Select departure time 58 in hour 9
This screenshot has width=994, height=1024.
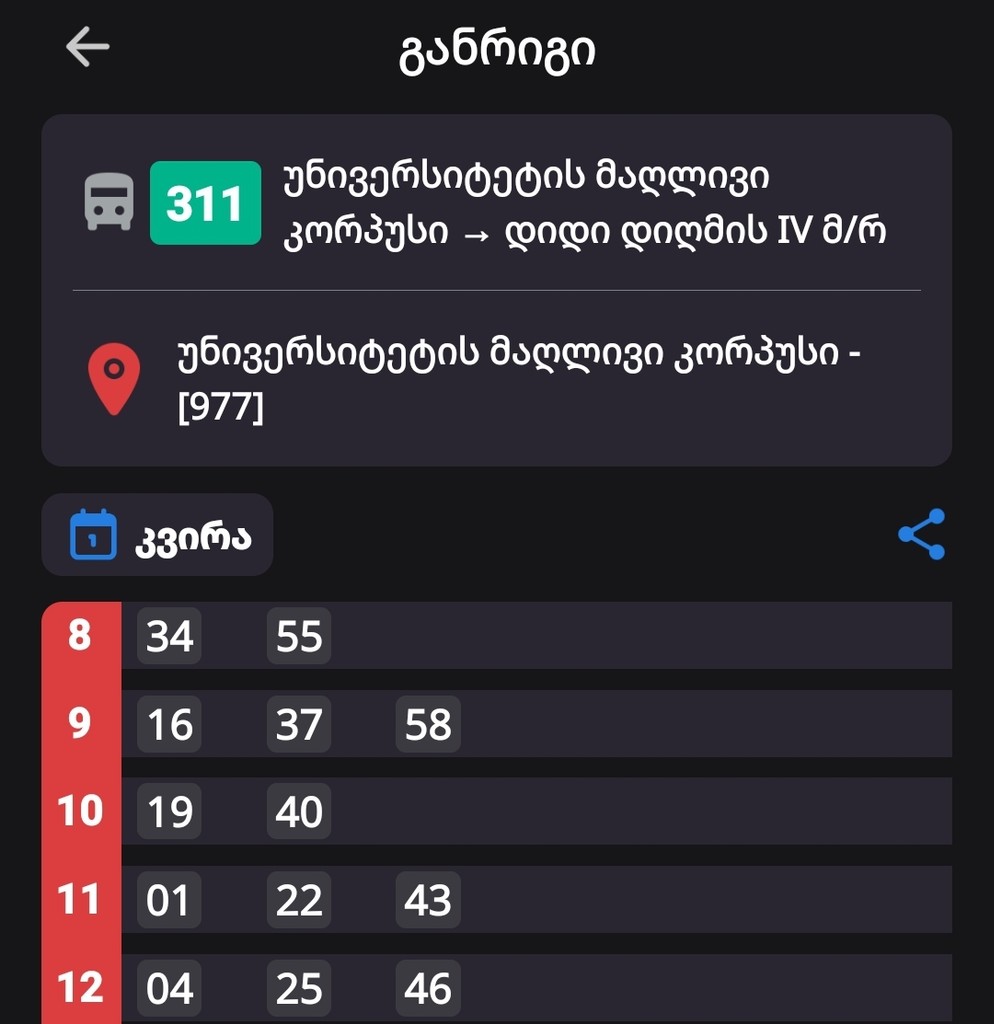coord(428,724)
